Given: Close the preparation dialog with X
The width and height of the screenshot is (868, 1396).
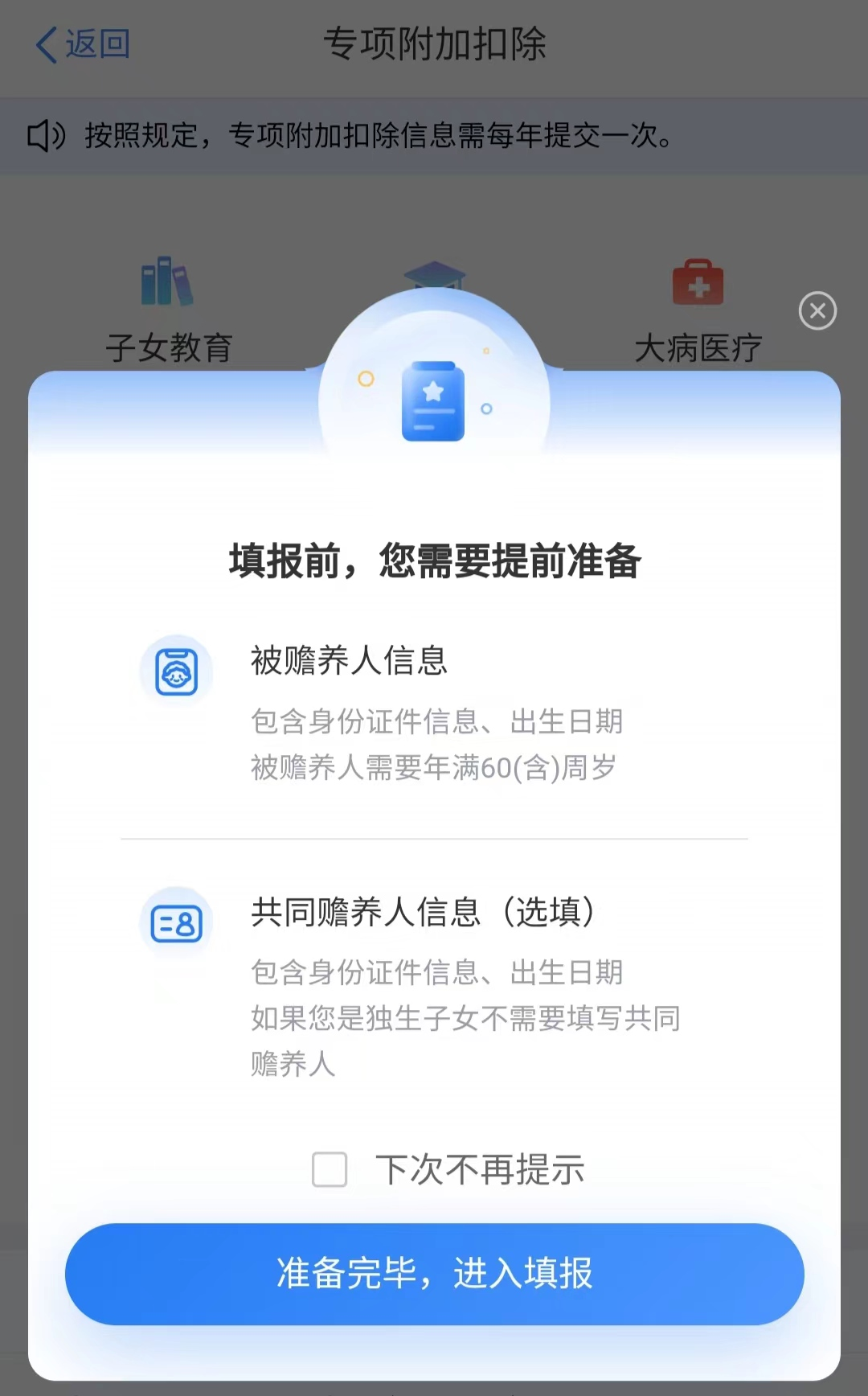Looking at the screenshot, I should pyautogui.click(x=817, y=310).
